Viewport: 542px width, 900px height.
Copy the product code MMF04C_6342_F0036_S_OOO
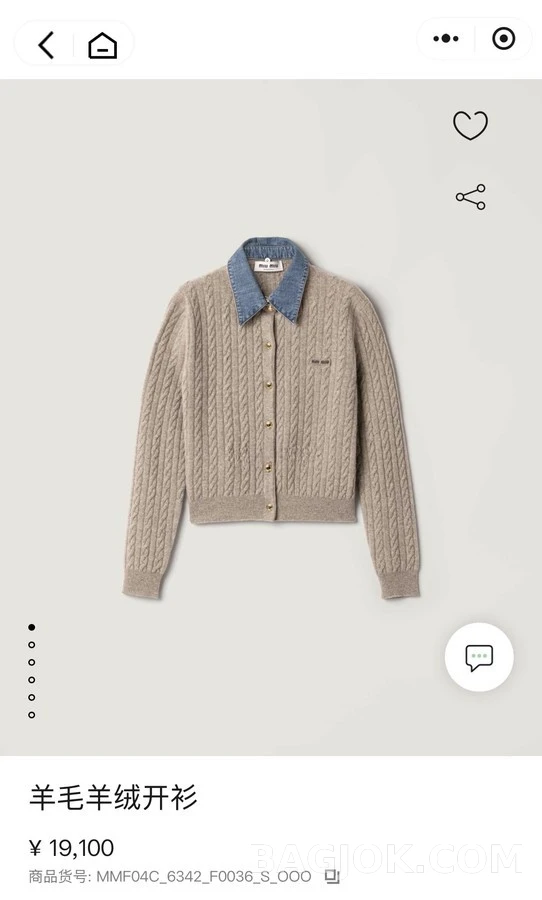click(x=332, y=877)
